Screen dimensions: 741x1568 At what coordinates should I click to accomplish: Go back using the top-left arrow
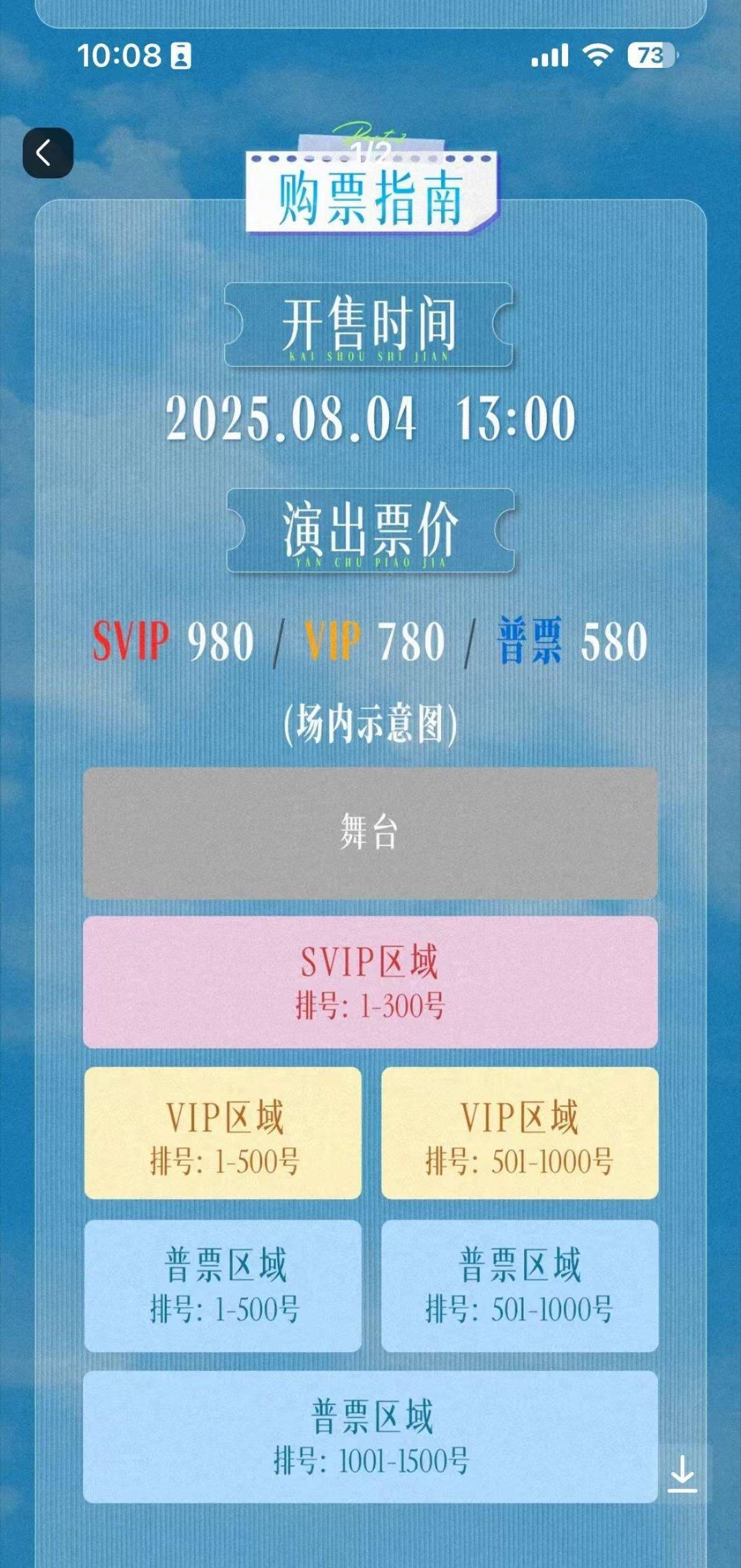pyautogui.click(x=48, y=153)
